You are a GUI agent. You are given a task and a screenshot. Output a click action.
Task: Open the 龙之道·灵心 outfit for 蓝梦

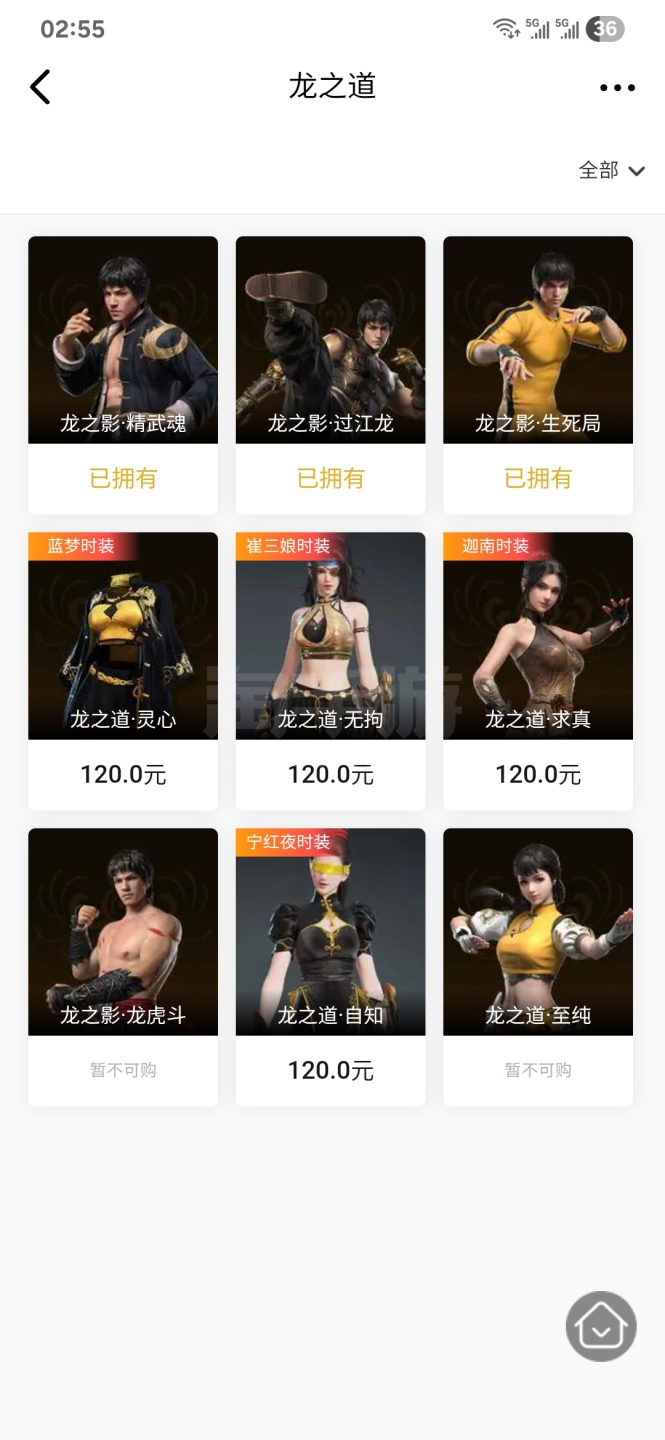(x=123, y=636)
